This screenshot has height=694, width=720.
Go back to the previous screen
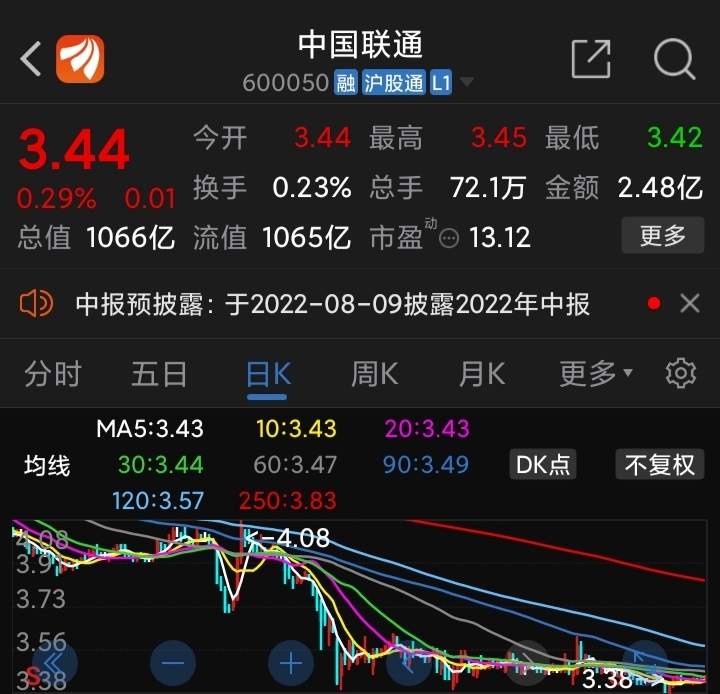pos(31,59)
